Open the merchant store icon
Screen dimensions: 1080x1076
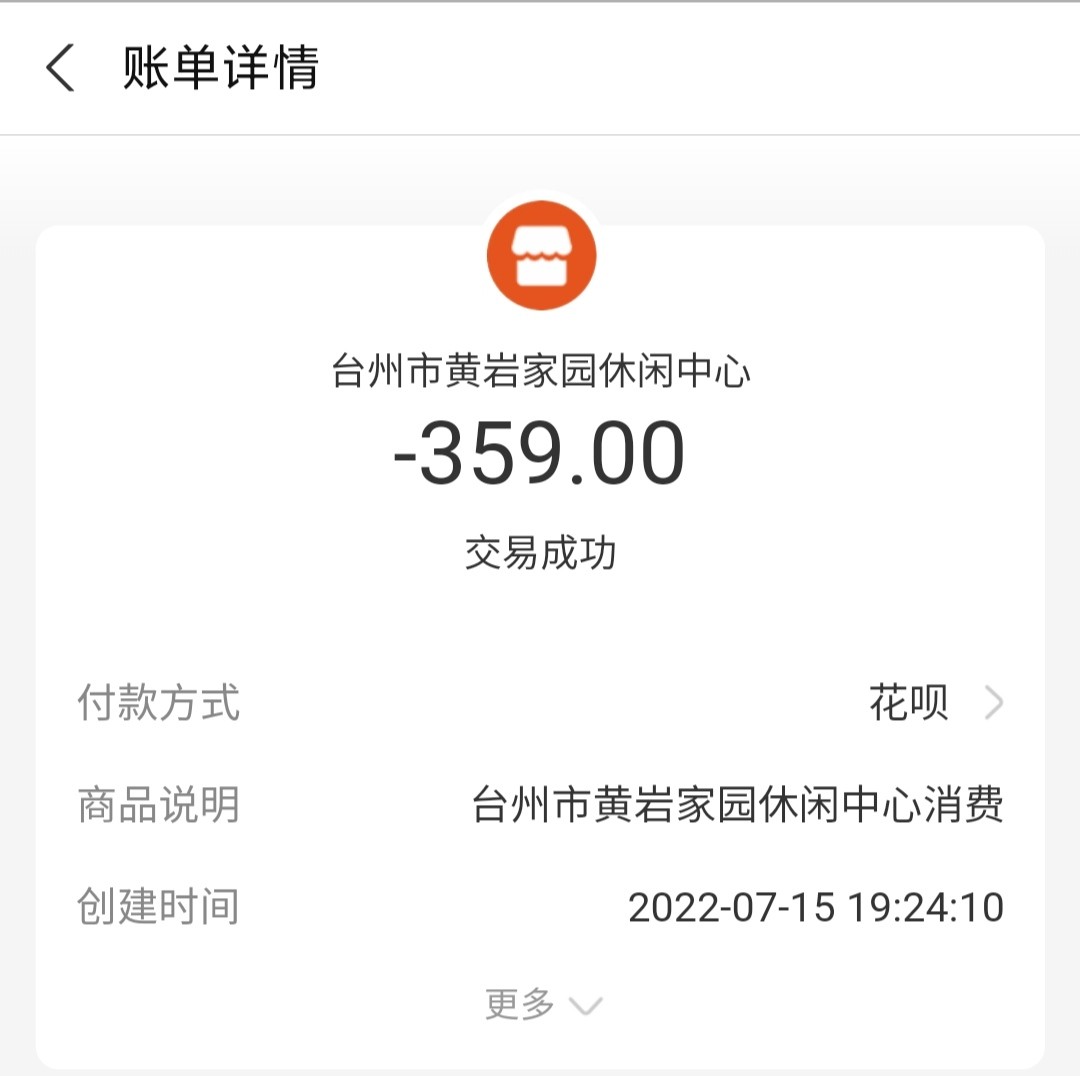541,255
